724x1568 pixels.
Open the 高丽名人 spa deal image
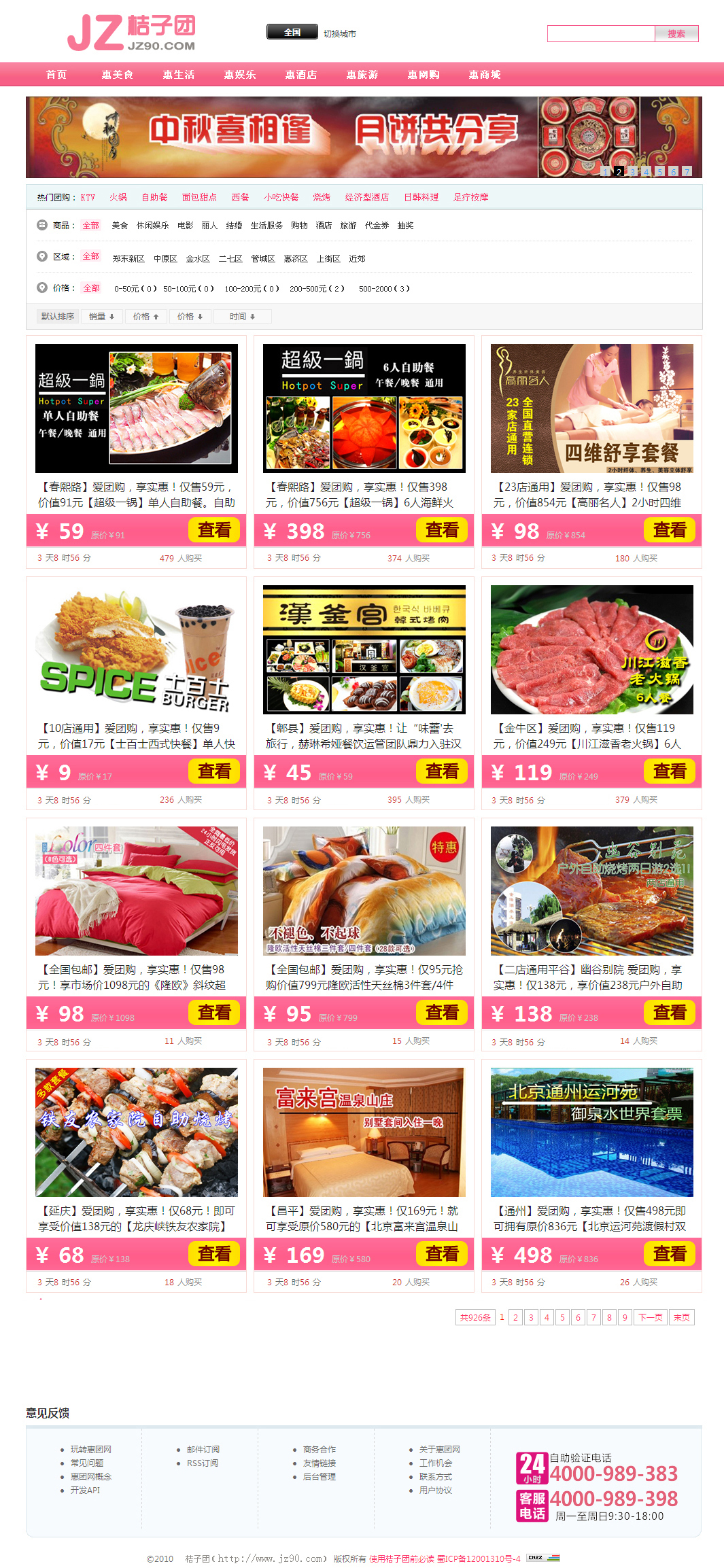tap(592, 408)
